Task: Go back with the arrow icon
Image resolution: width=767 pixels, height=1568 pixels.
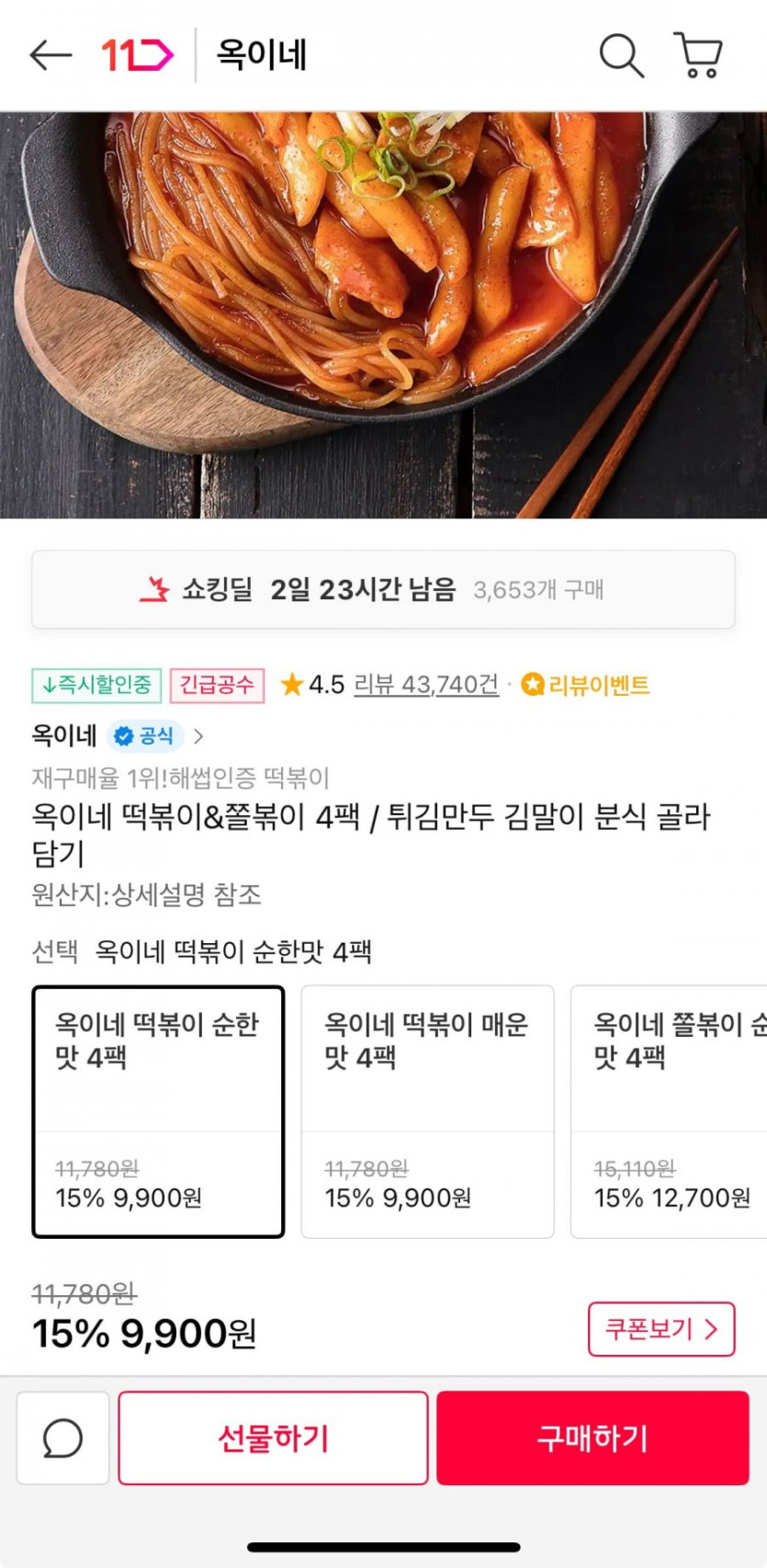Action: pos(51,55)
